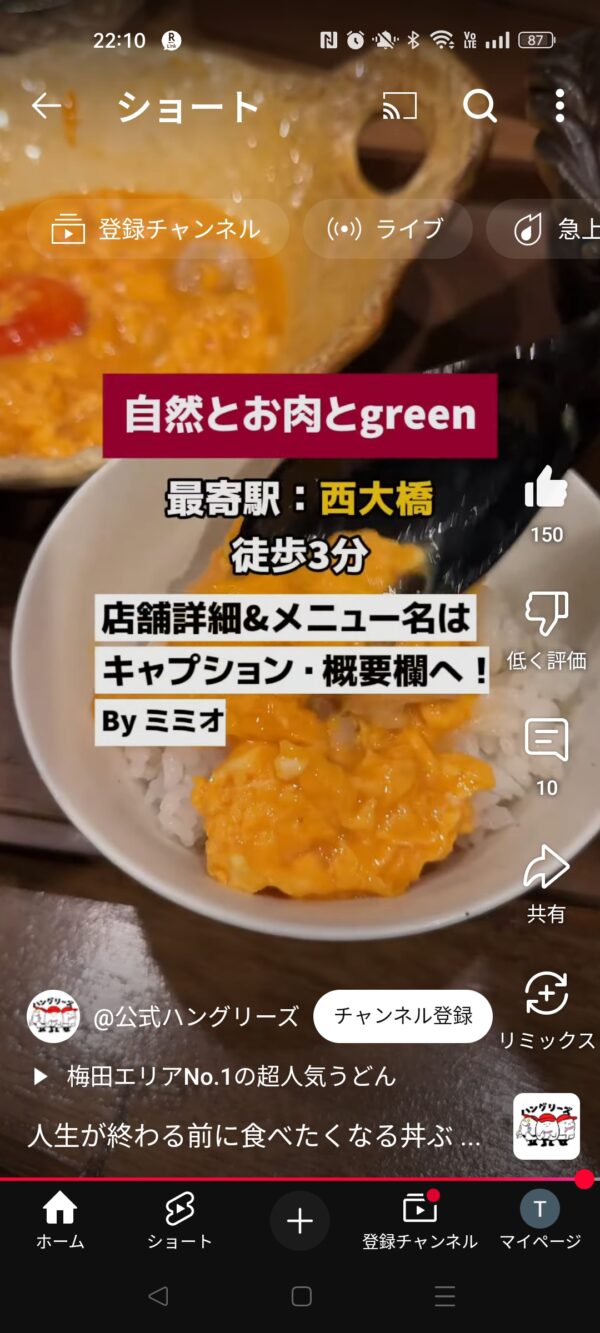This screenshot has height=1333, width=600.
Task: Go back with the top arrow
Action: click(46, 105)
